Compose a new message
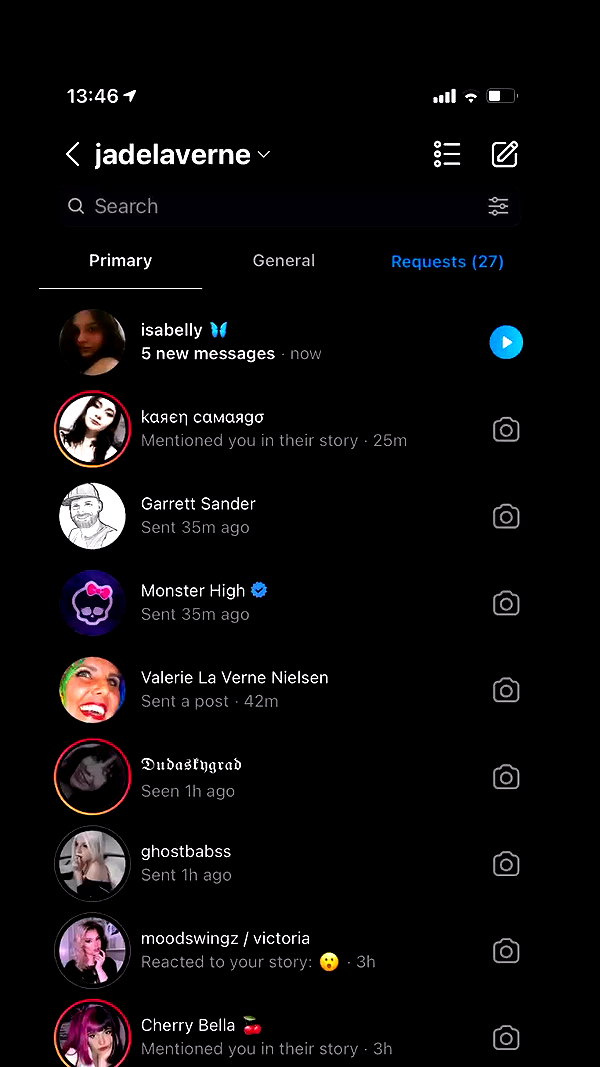 click(x=505, y=154)
